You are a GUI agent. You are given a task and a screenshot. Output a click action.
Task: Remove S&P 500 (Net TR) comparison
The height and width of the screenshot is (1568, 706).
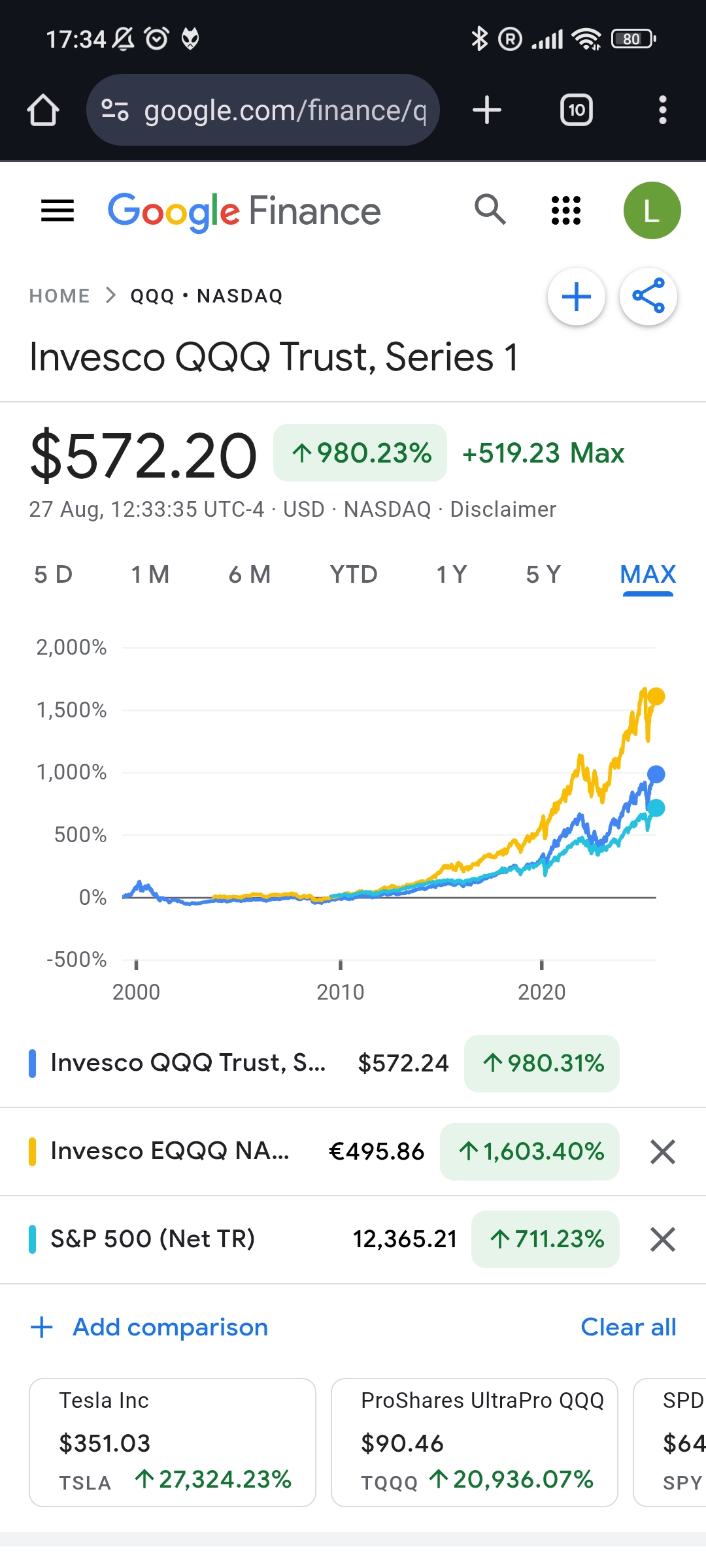tap(662, 1239)
